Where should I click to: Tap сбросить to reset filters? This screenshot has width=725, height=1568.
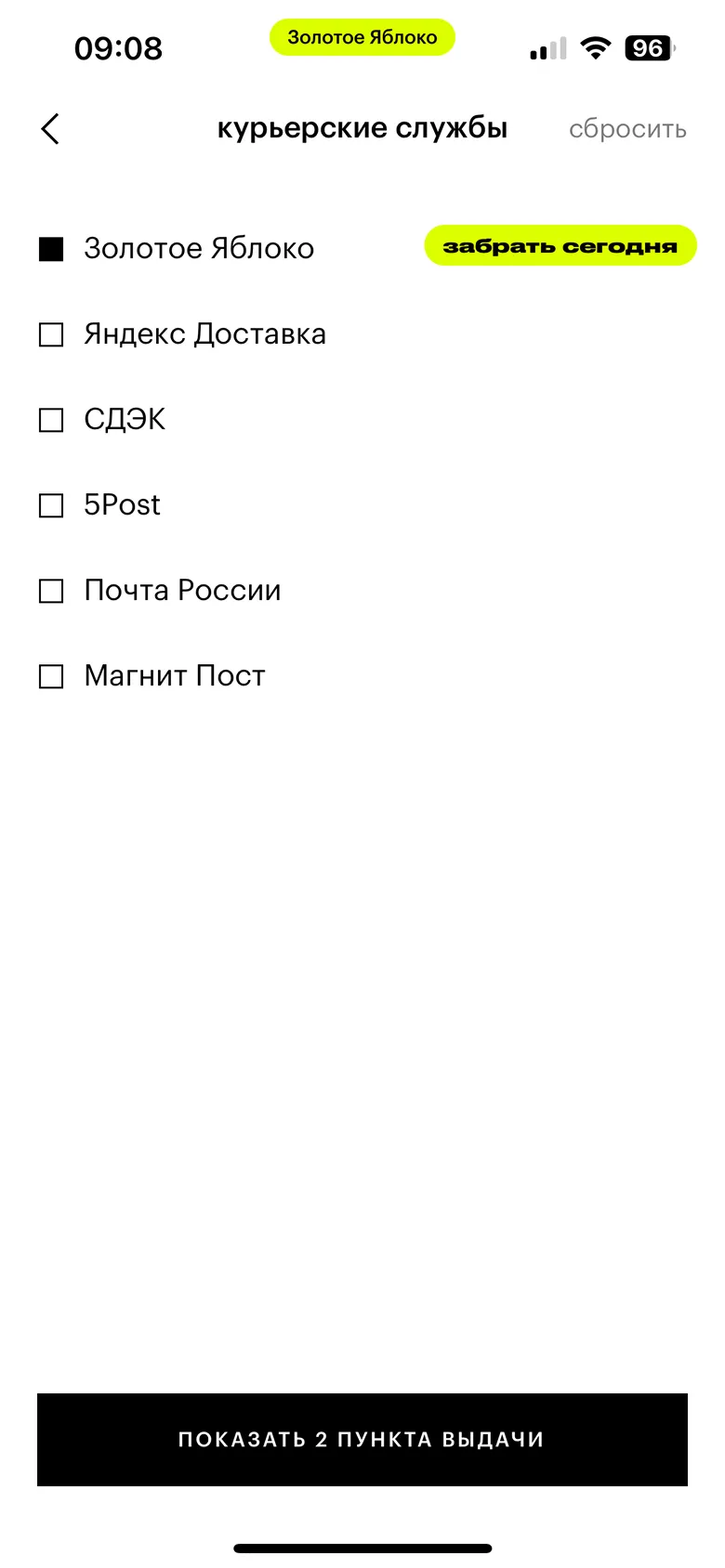click(x=627, y=129)
